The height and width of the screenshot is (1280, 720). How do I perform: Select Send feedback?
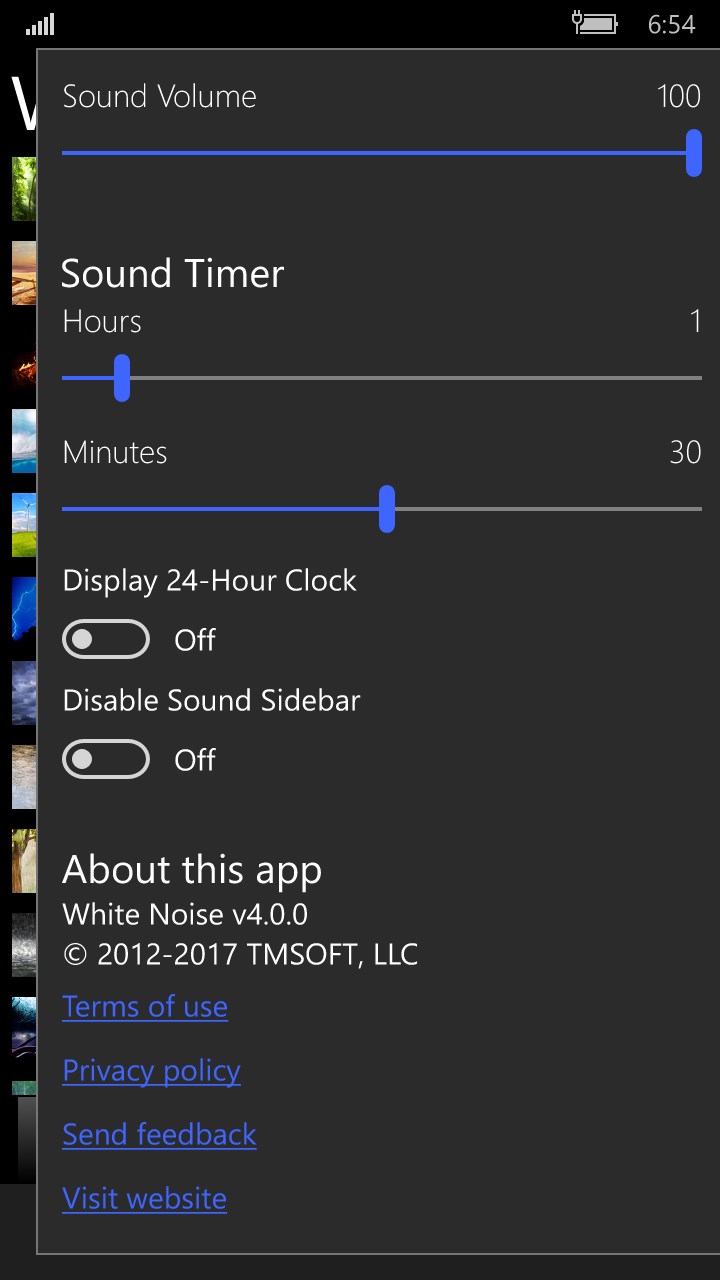tap(159, 1135)
